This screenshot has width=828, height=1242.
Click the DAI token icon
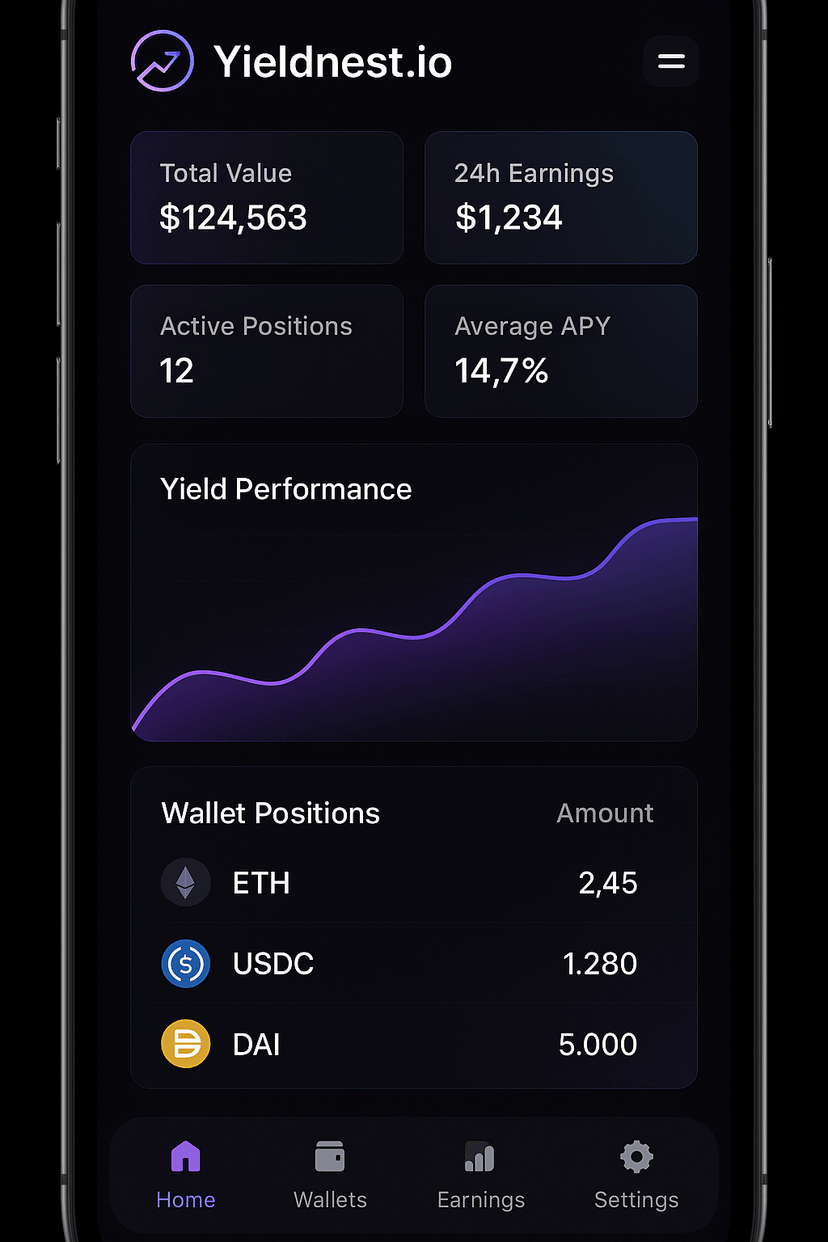(185, 1043)
